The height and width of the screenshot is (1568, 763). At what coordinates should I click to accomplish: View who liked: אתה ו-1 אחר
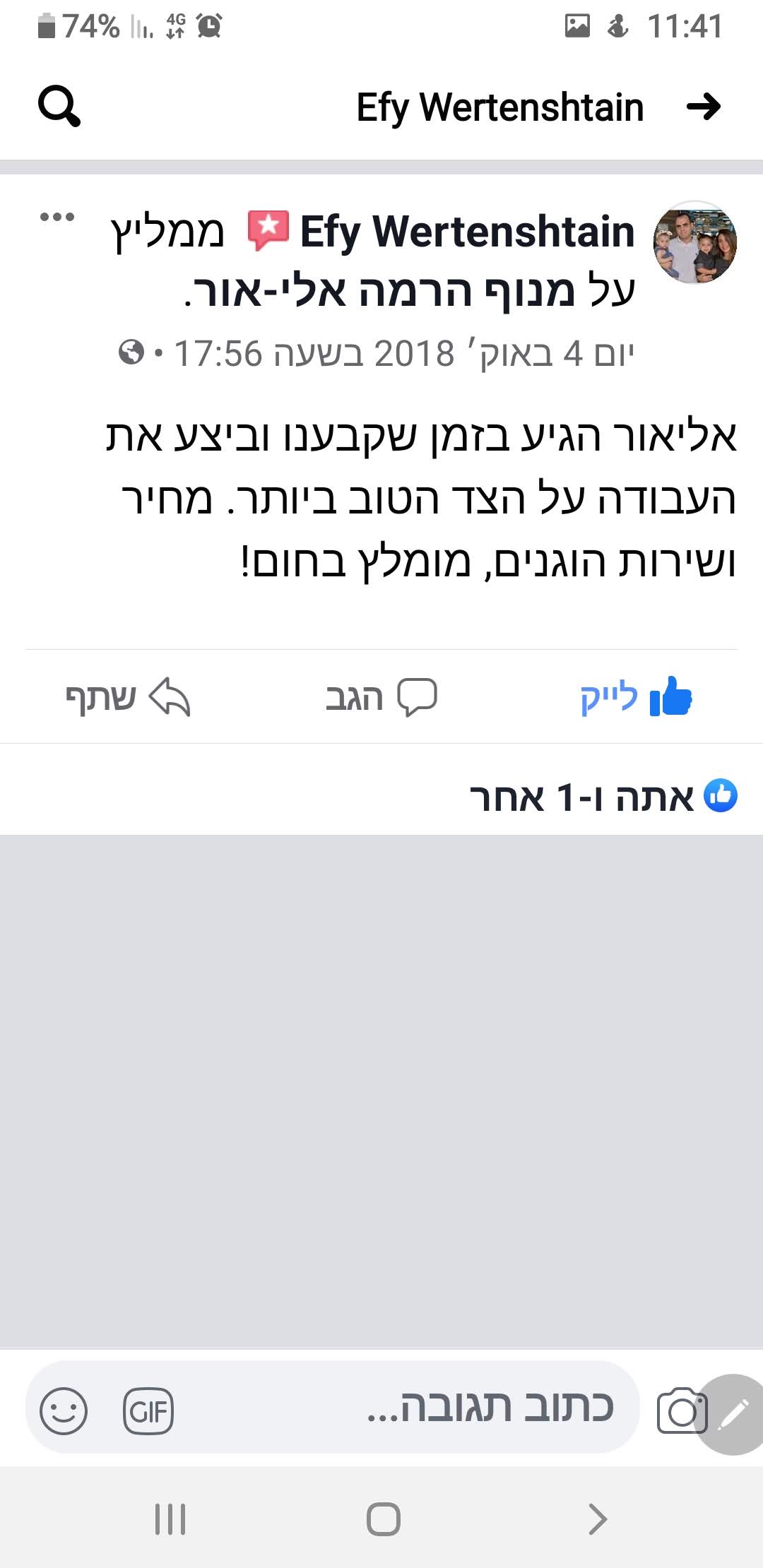pos(604,797)
